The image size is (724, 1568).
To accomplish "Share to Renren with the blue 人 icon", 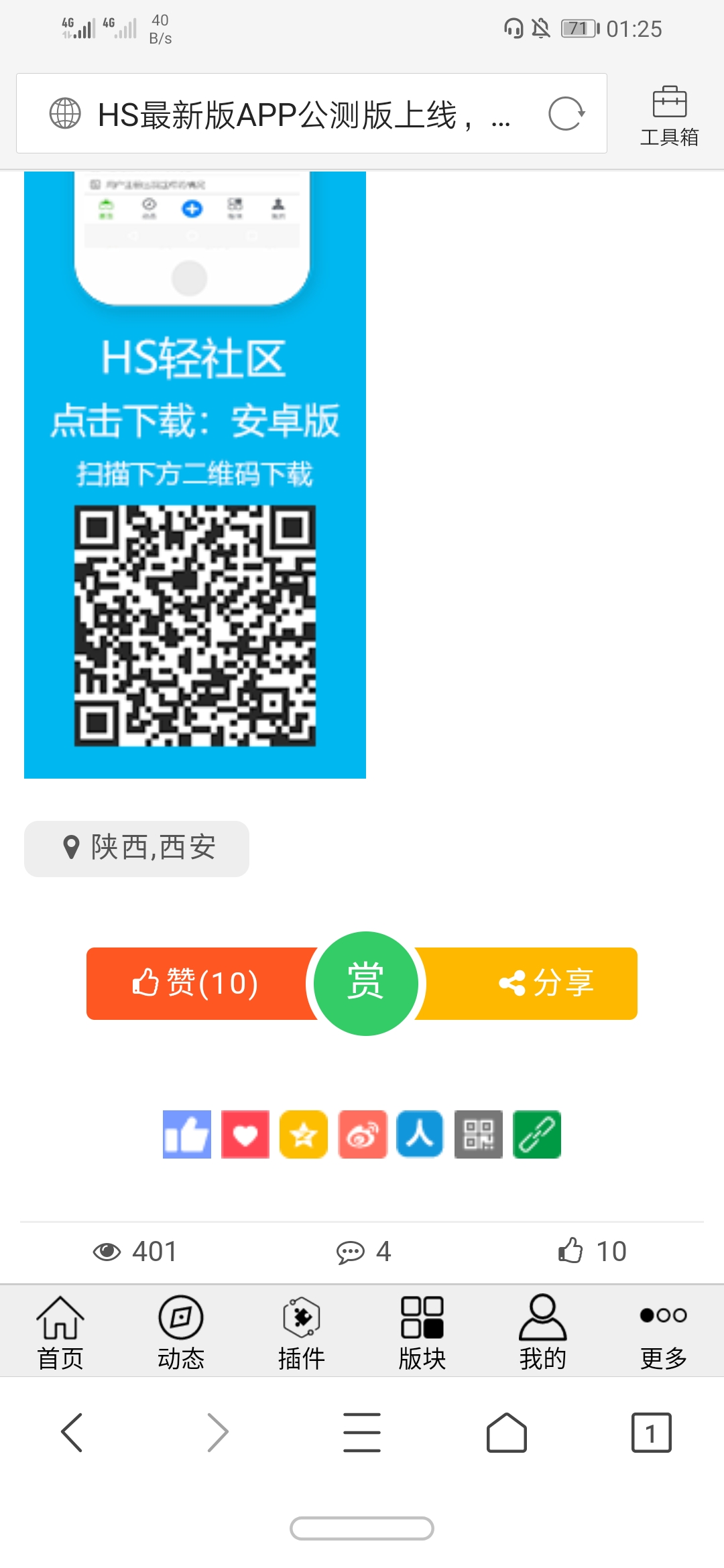I will (420, 1134).
